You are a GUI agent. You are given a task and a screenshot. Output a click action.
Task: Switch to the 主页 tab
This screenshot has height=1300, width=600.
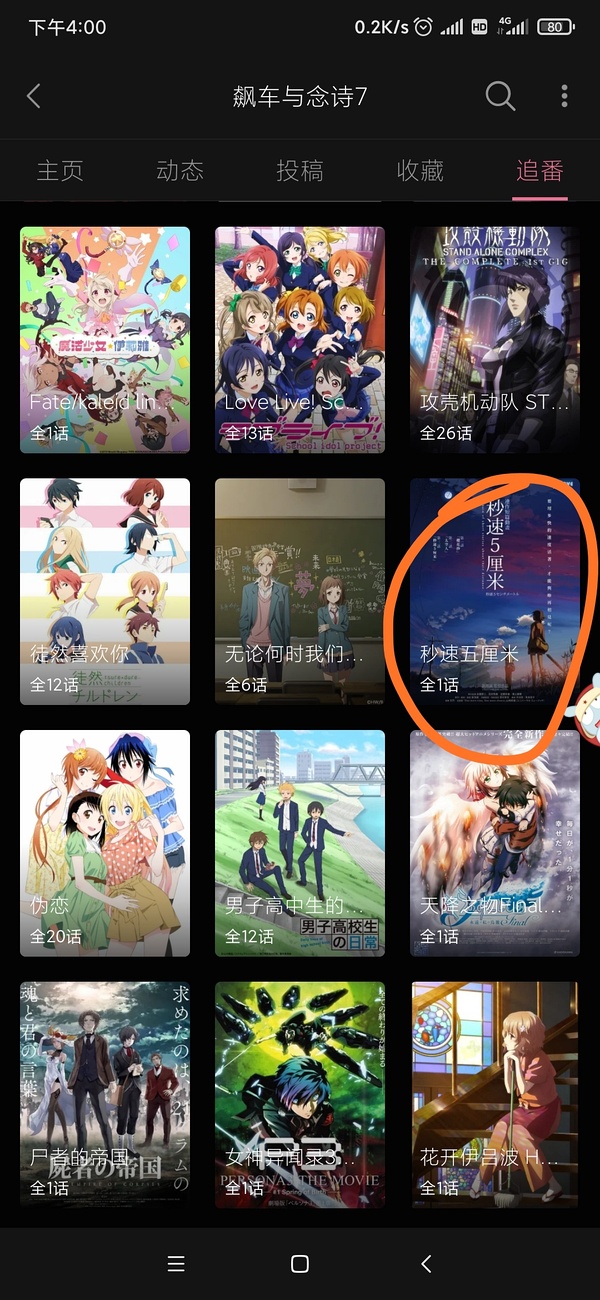(60, 171)
